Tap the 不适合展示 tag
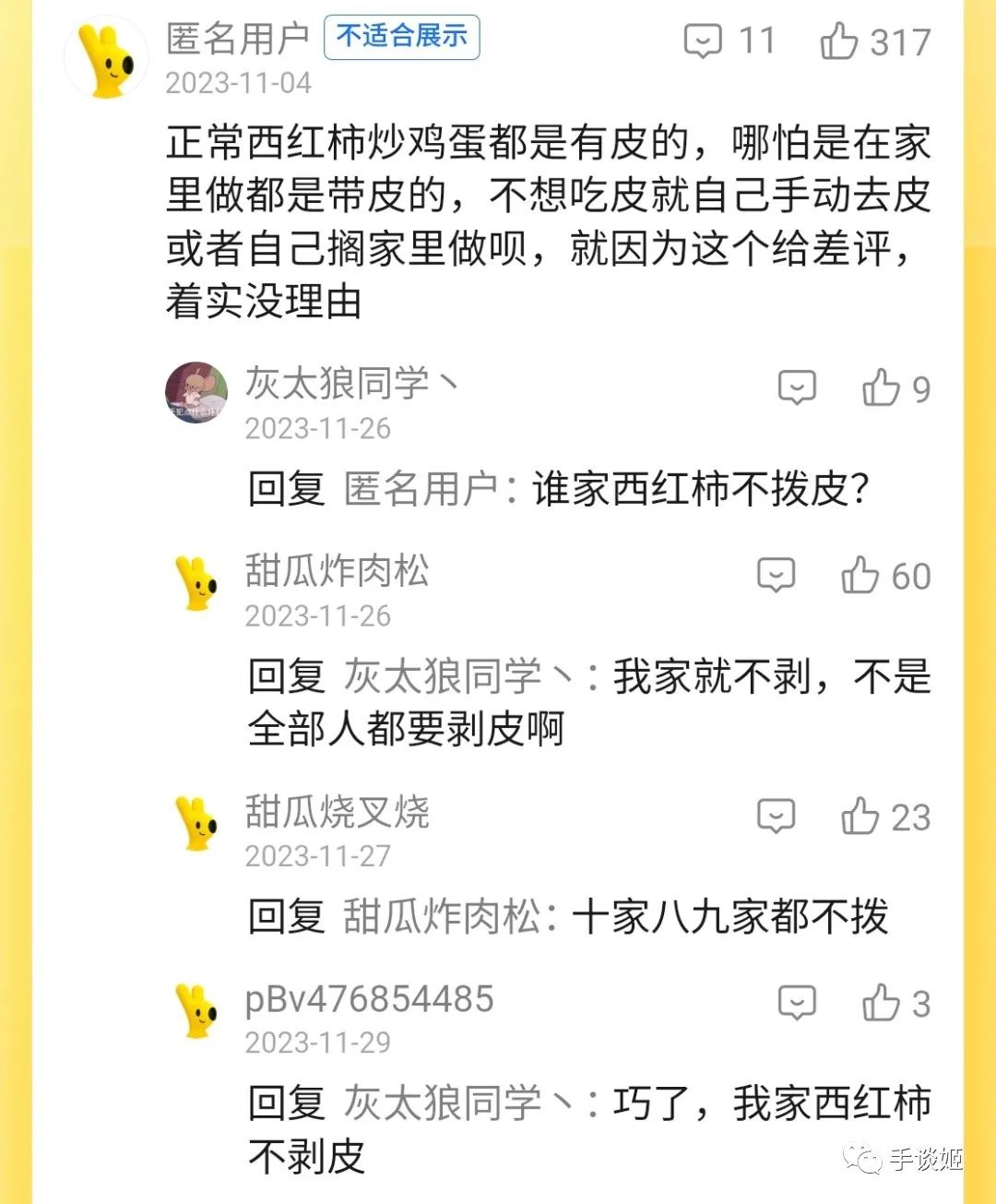 pos(401,37)
